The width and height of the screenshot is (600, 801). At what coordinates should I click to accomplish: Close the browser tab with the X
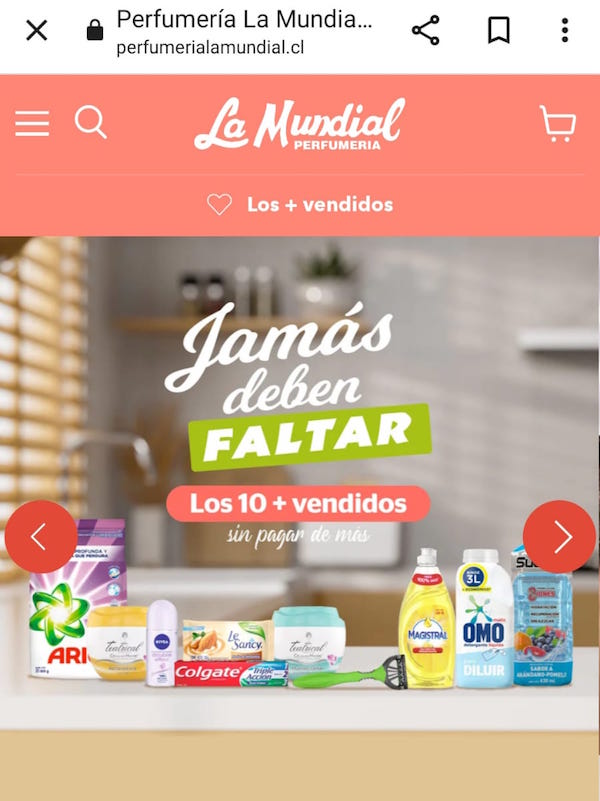click(36, 31)
